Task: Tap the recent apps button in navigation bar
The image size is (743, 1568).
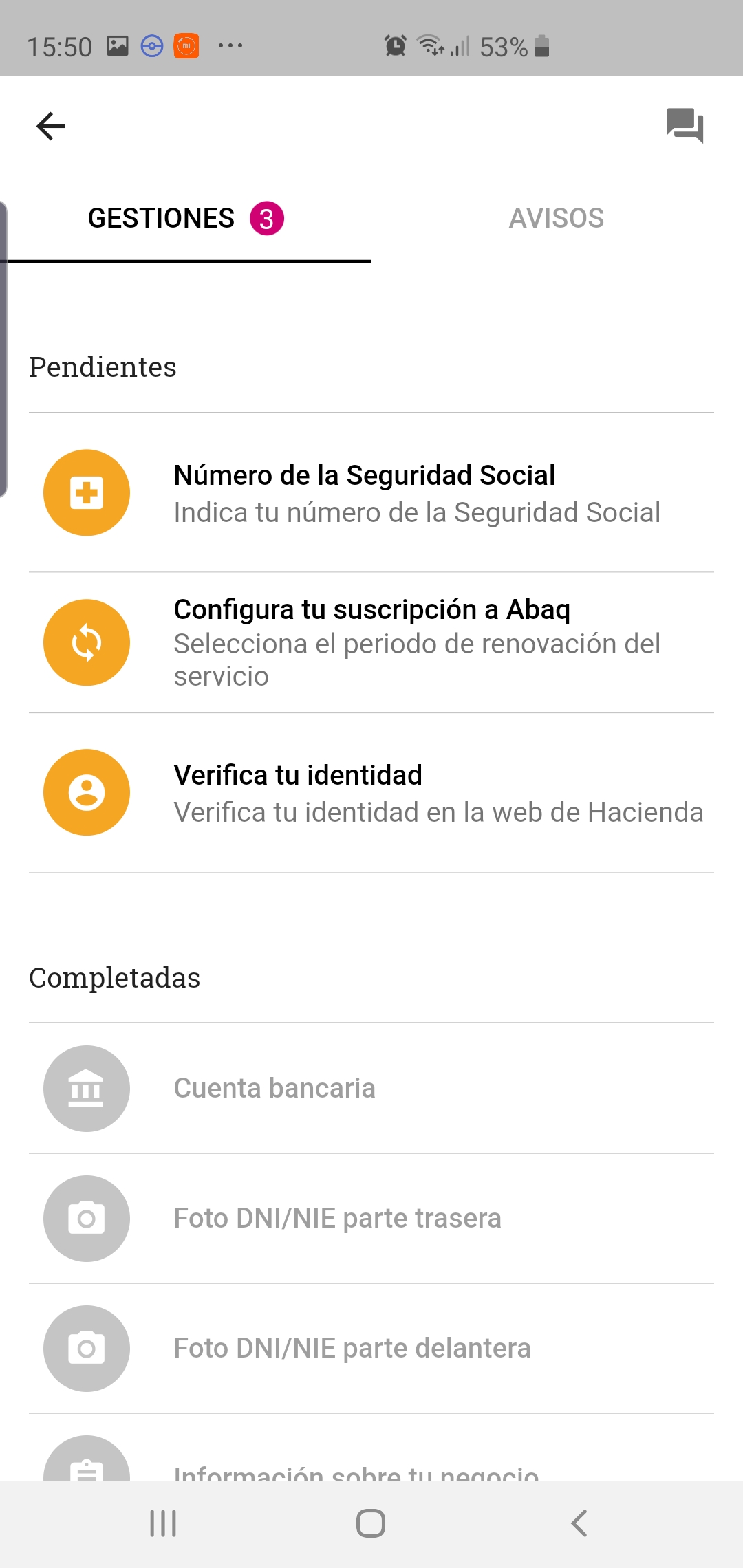Action: point(162,1522)
